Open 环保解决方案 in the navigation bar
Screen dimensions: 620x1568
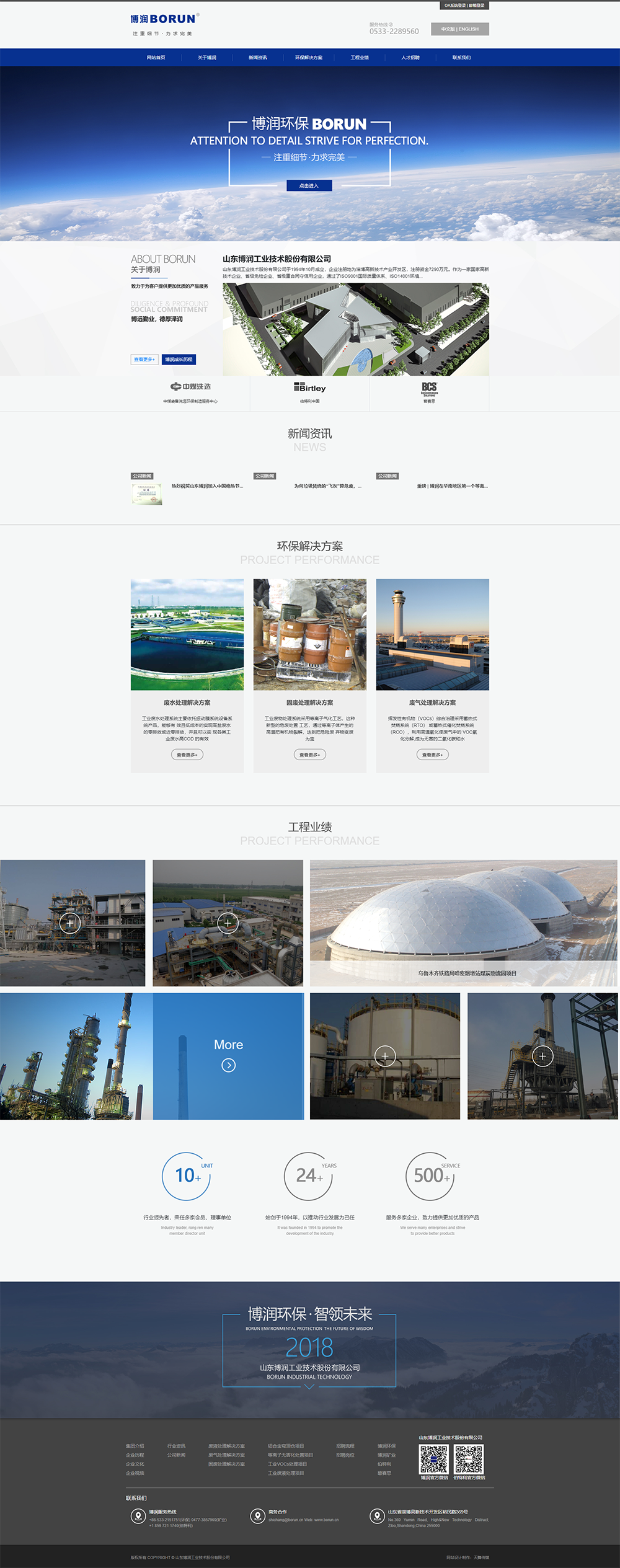308,58
